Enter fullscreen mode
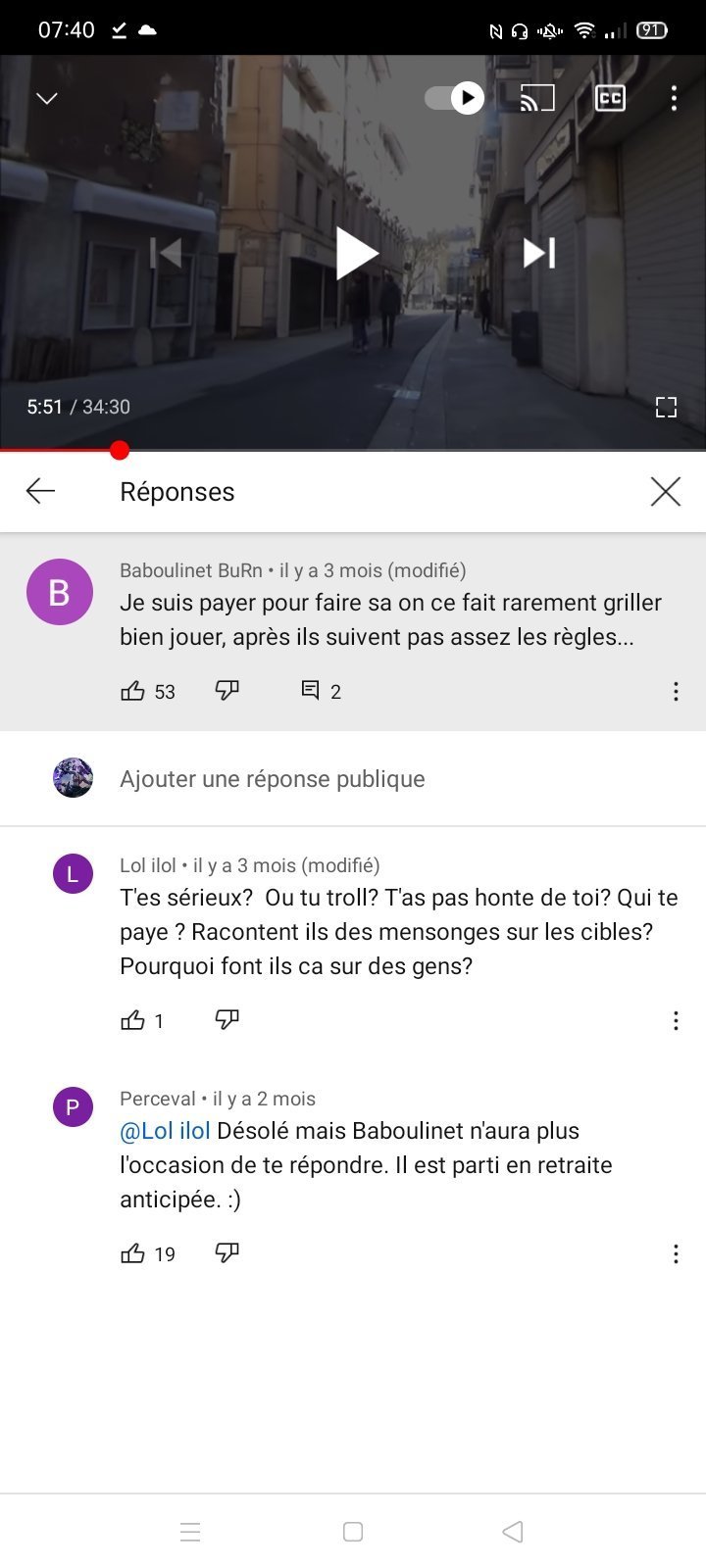 pyautogui.click(x=666, y=407)
